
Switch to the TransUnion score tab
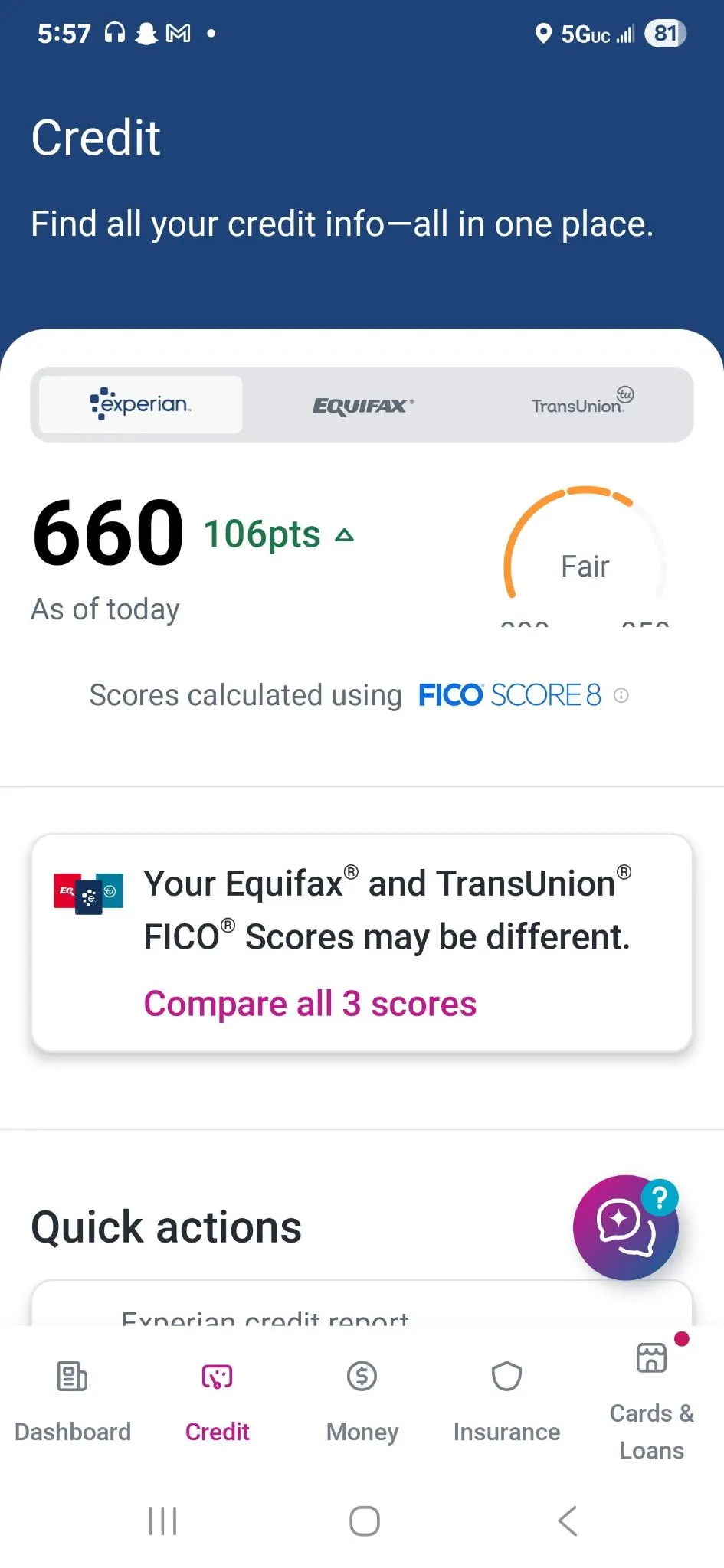(x=582, y=404)
